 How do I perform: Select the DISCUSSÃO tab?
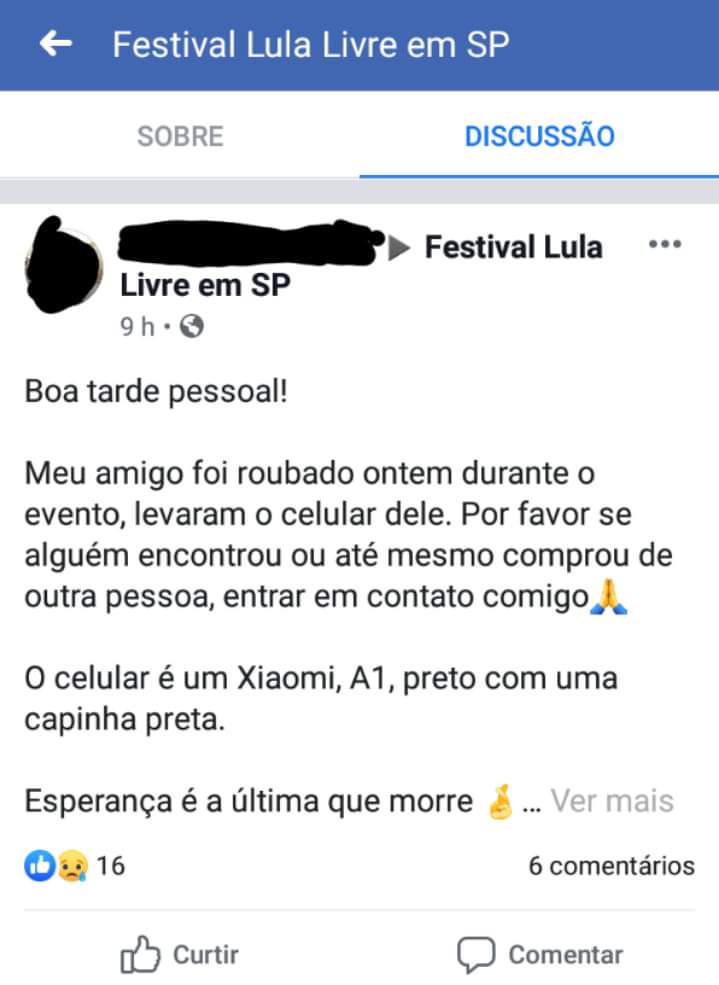click(539, 136)
